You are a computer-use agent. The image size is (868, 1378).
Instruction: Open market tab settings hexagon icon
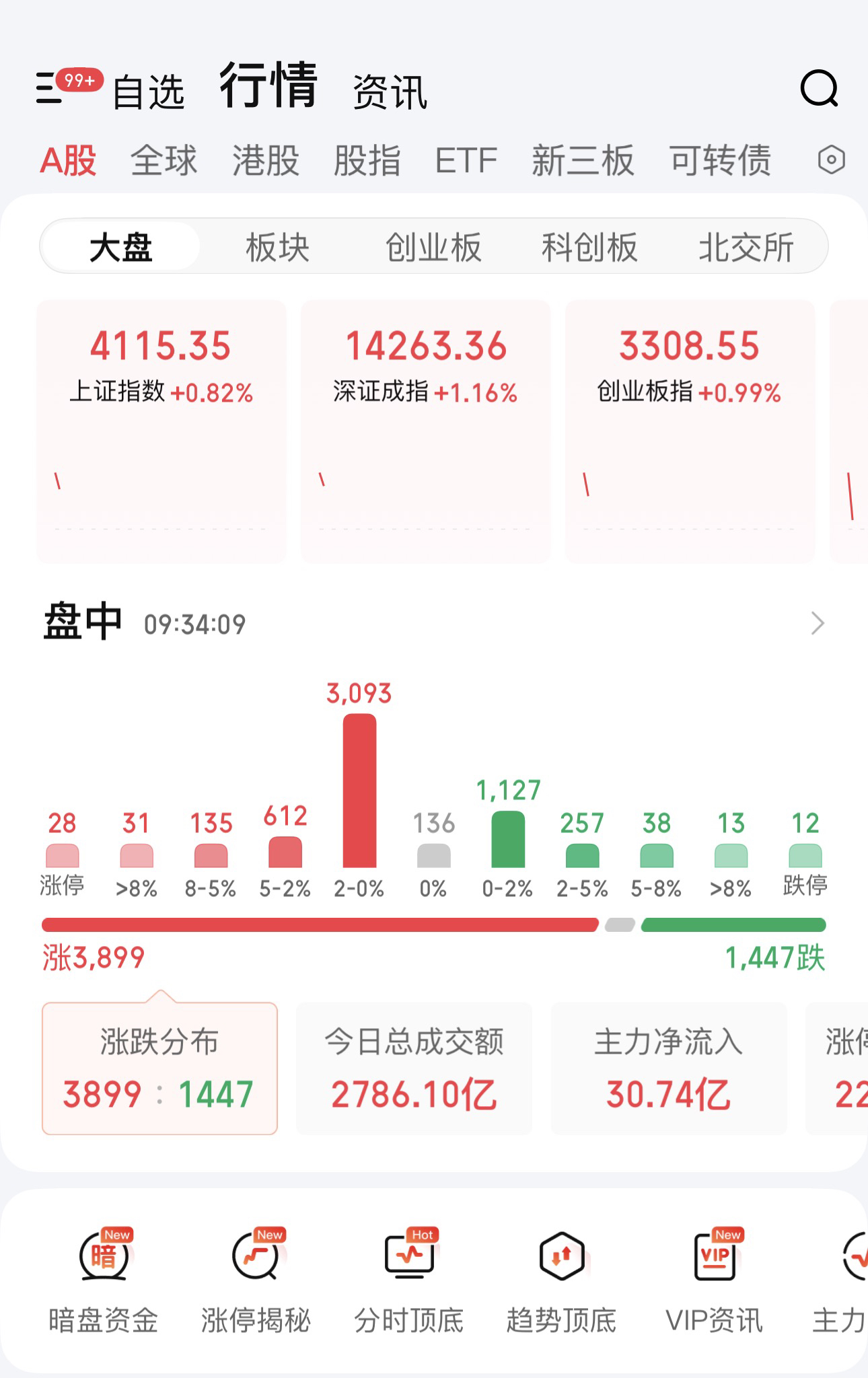(831, 160)
